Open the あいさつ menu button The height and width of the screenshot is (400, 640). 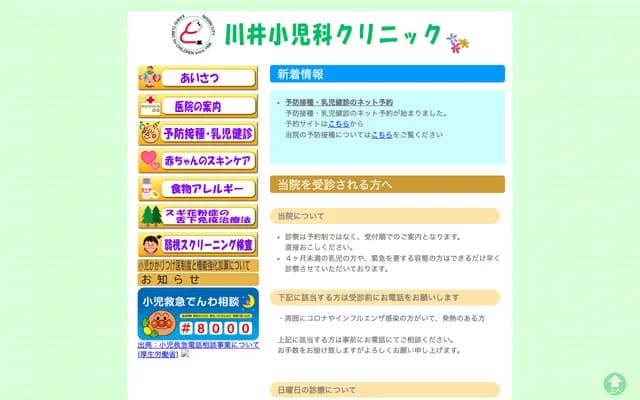click(197, 78)
